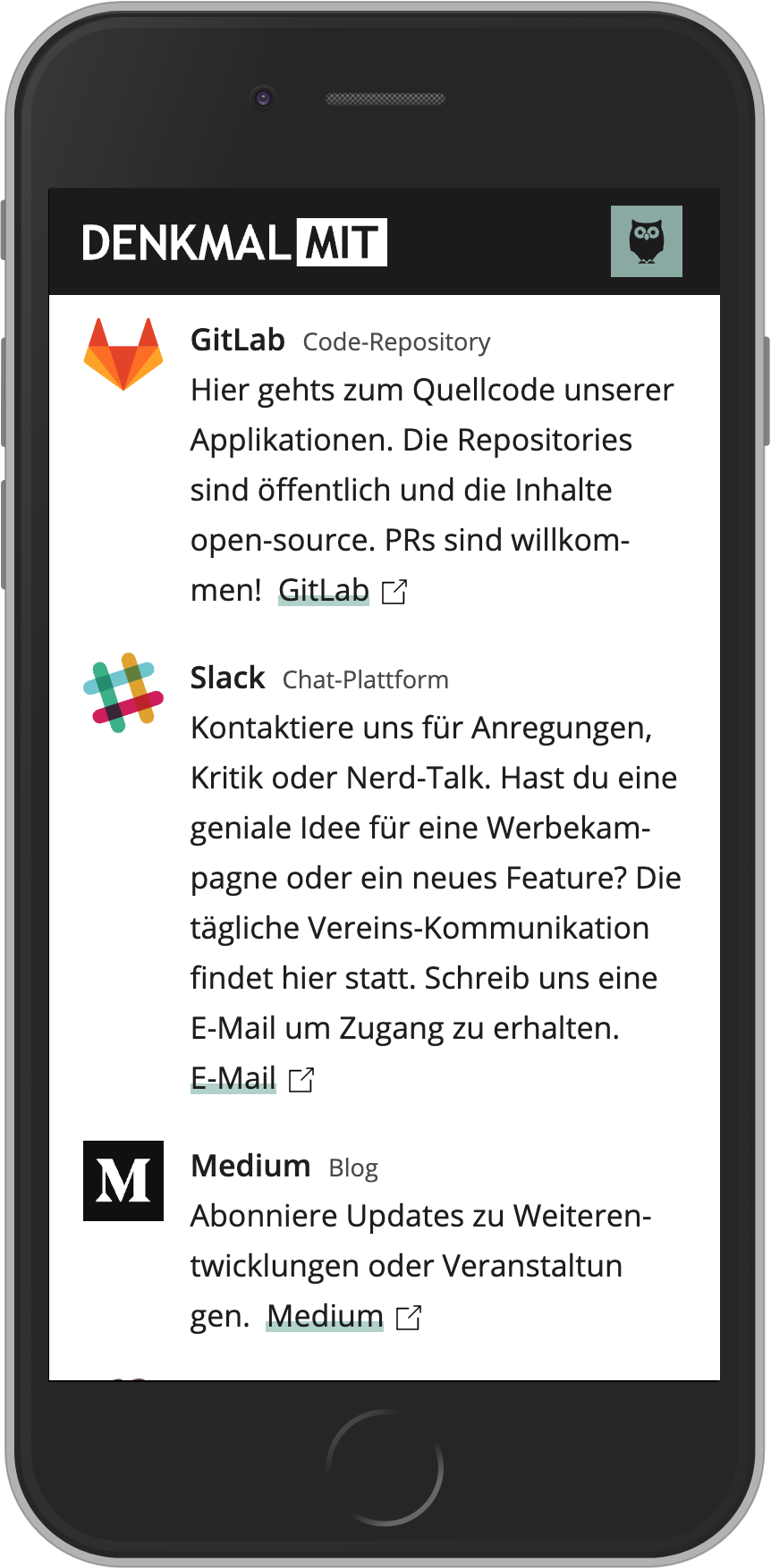Open the owl menu button
The image size is (771, 1568).
tap(646, 241)
